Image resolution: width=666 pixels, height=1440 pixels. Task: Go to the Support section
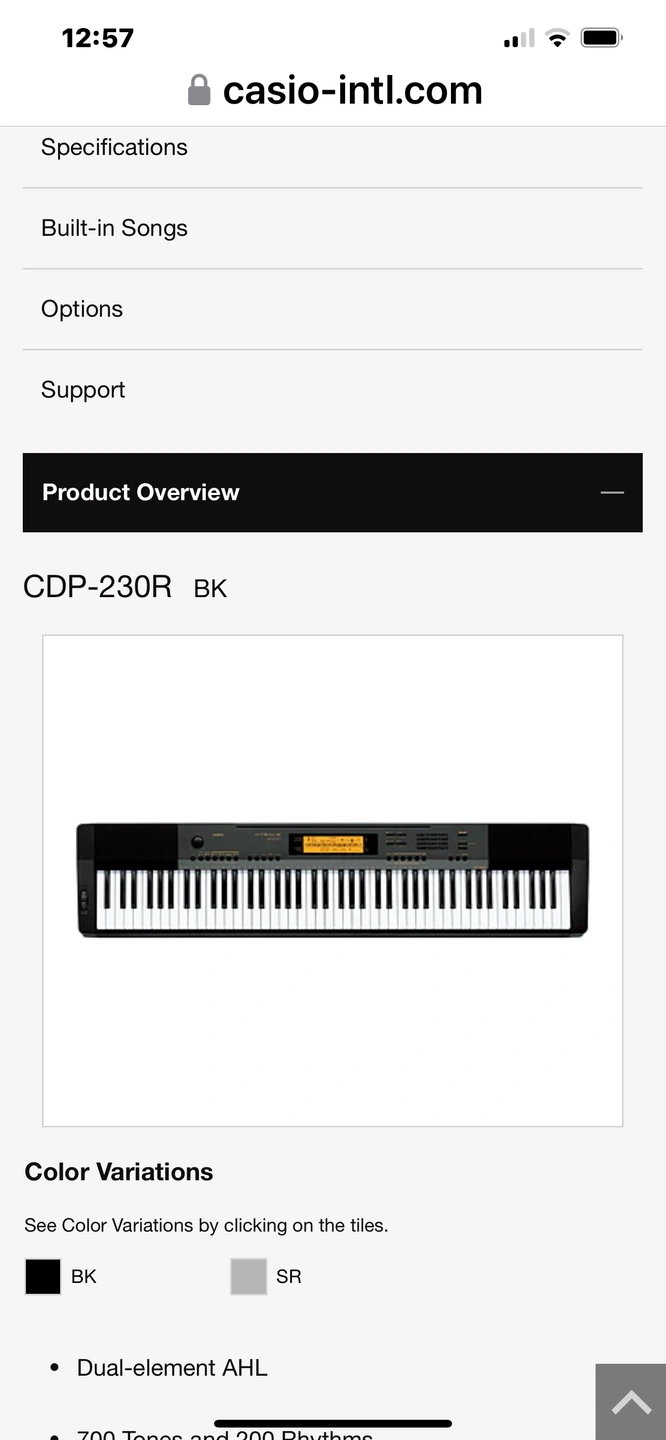click(x=332, y=390)
